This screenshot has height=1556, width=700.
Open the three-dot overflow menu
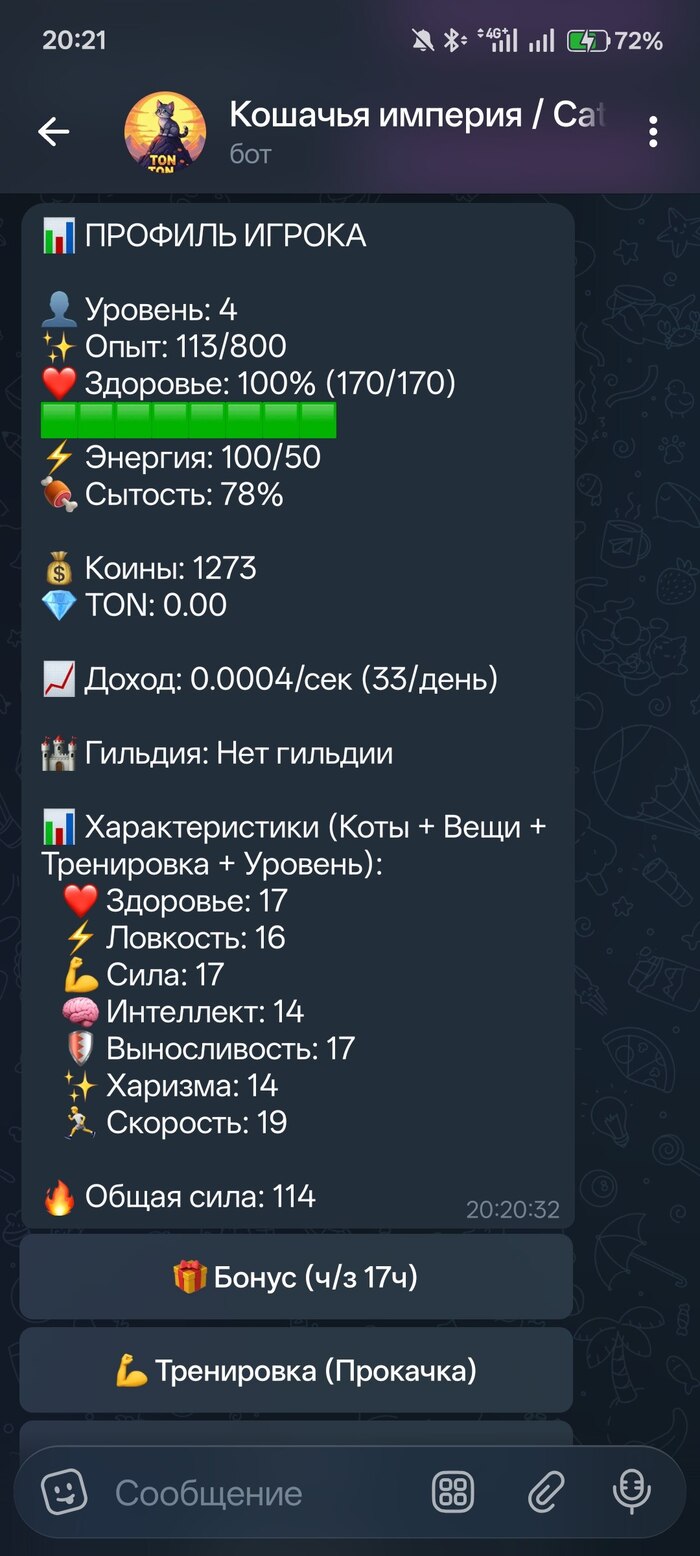(653, 132)
